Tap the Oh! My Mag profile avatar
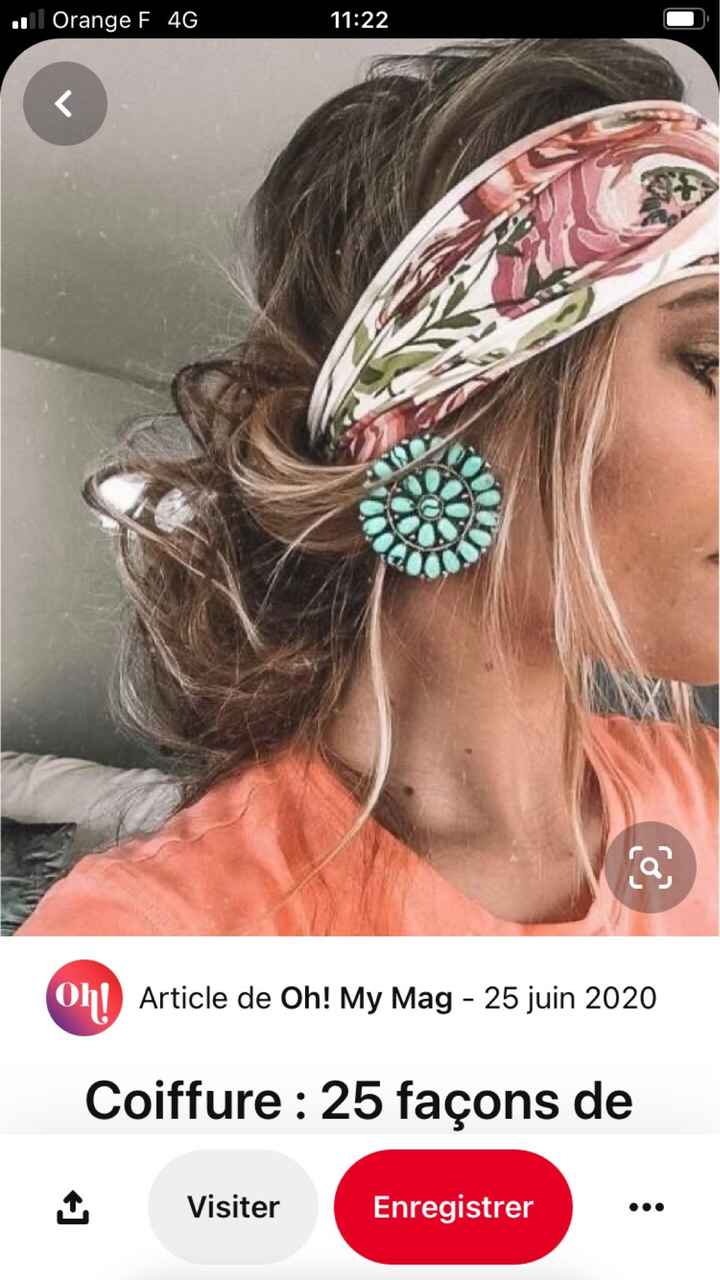 [x=83, y=997]
